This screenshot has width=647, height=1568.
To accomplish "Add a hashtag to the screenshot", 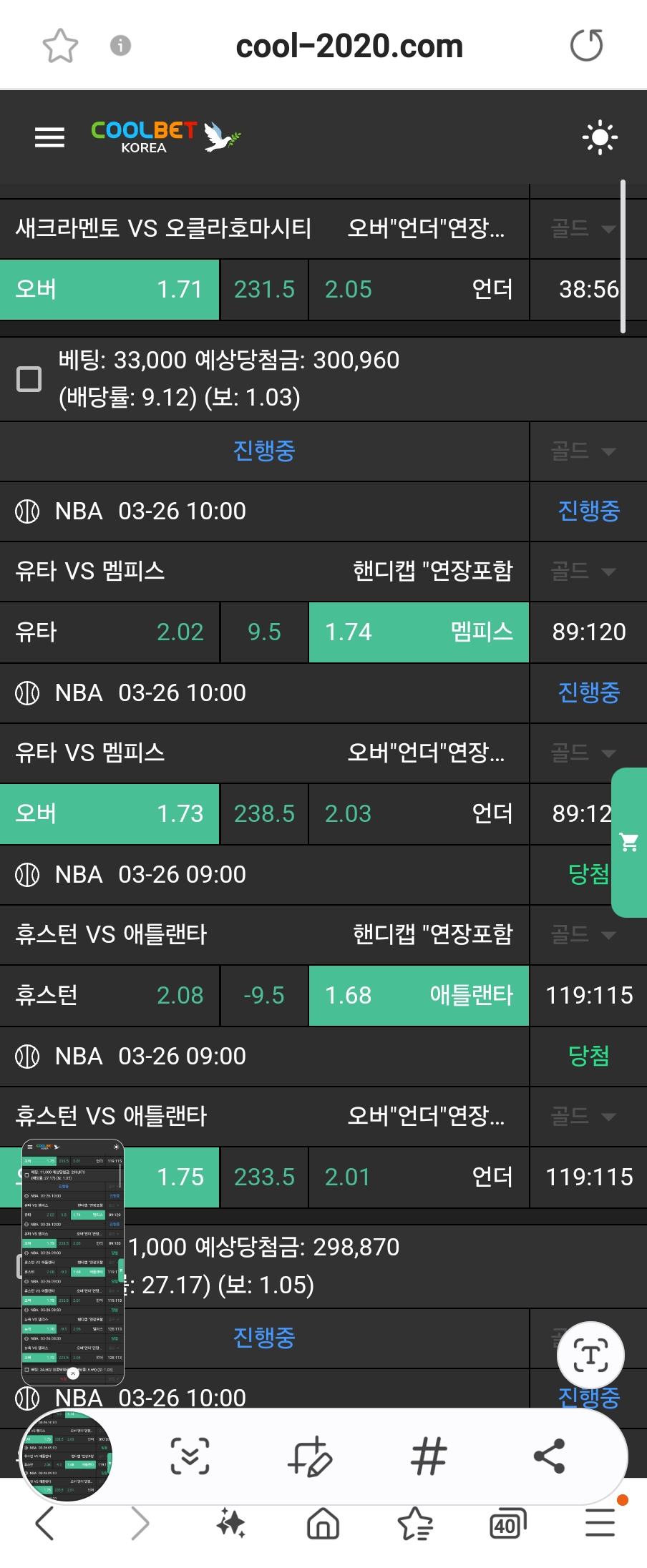I will pos(429,1456).
